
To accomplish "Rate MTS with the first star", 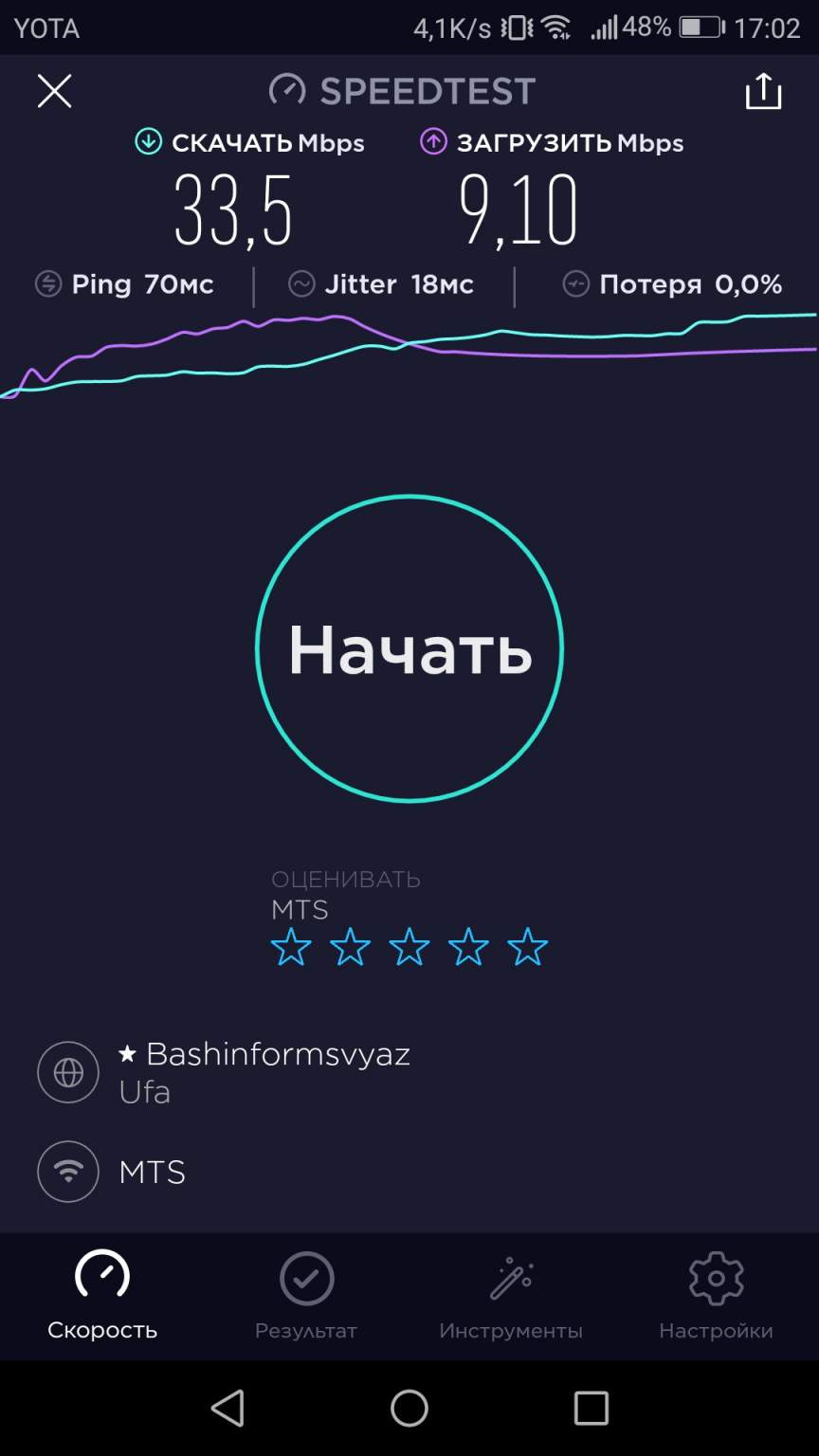I will [291, 947].
